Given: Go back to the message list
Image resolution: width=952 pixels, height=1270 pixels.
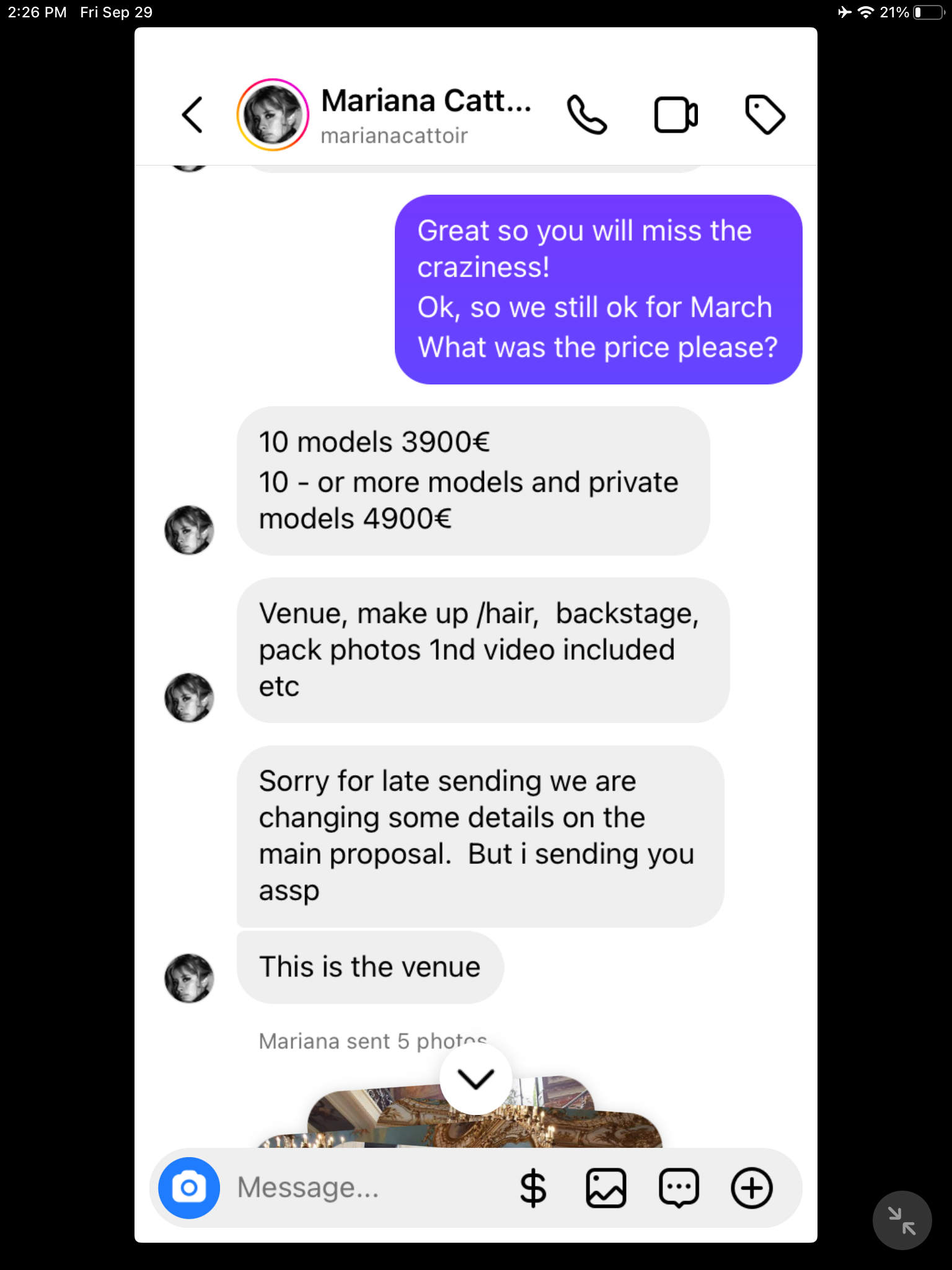Looking at the screenshot, I should pyautogui.click(x=193, y=115).
